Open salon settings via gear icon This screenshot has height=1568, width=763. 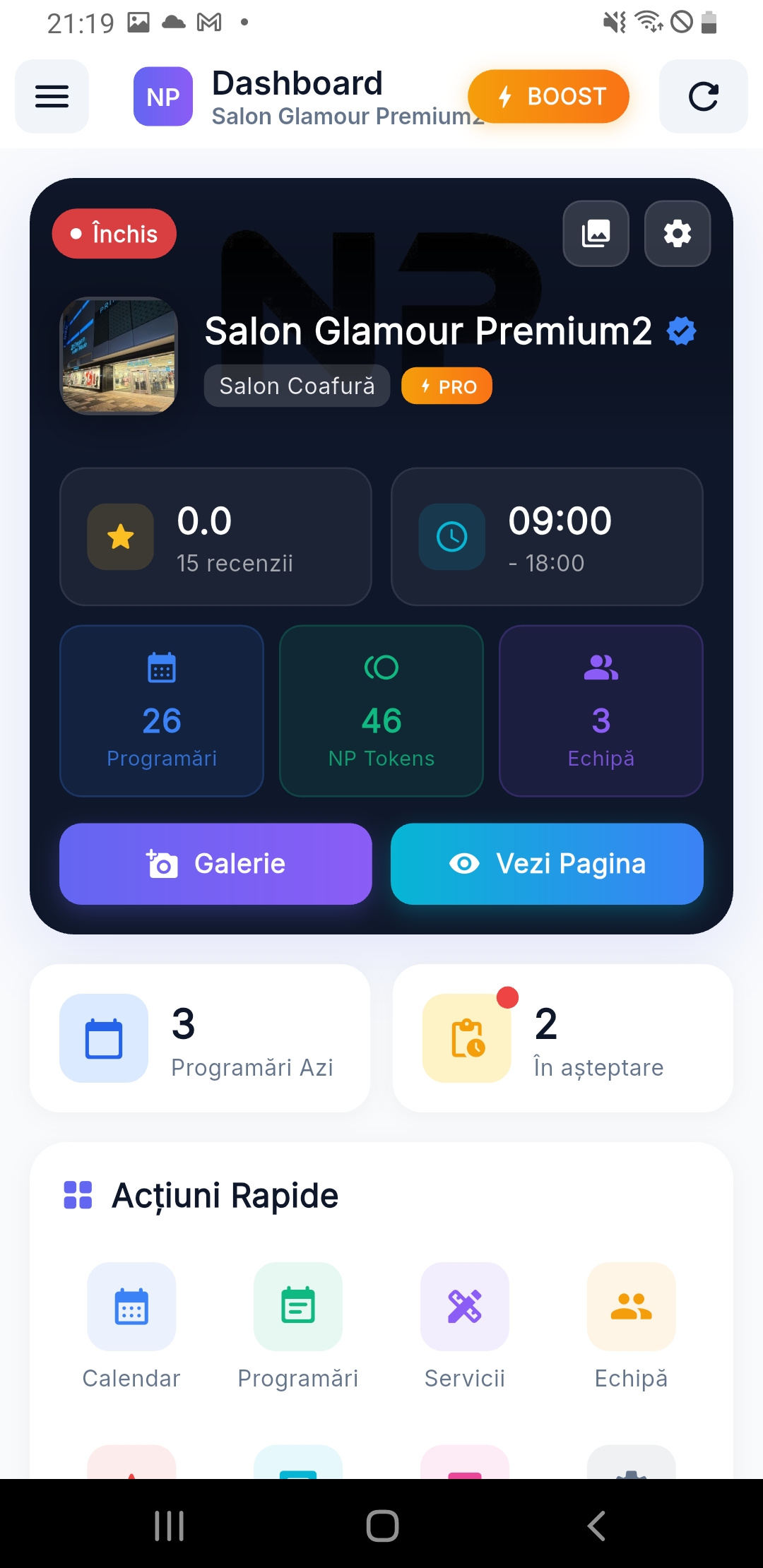pyautogui.click(x=676, y=233)
